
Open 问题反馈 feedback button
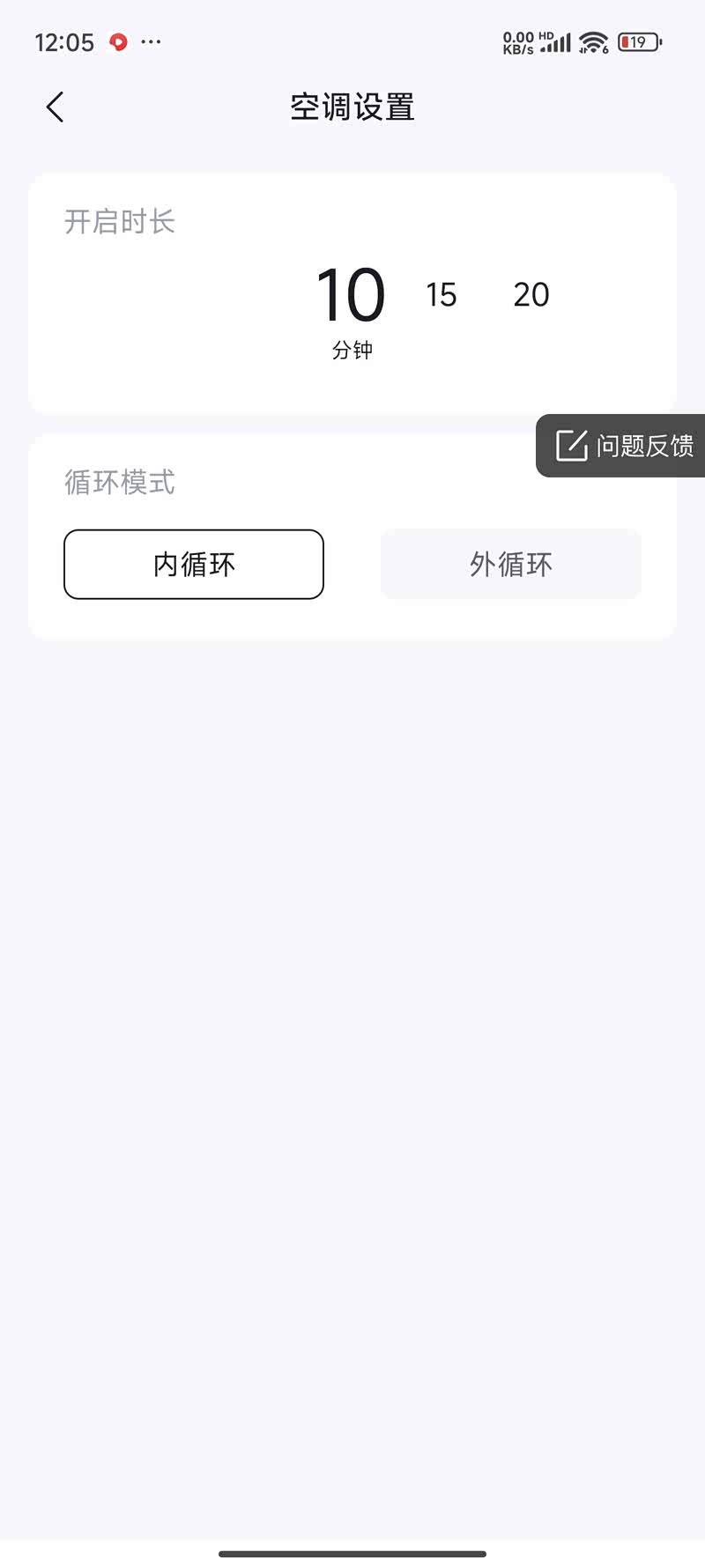click(x=624, y=446)
